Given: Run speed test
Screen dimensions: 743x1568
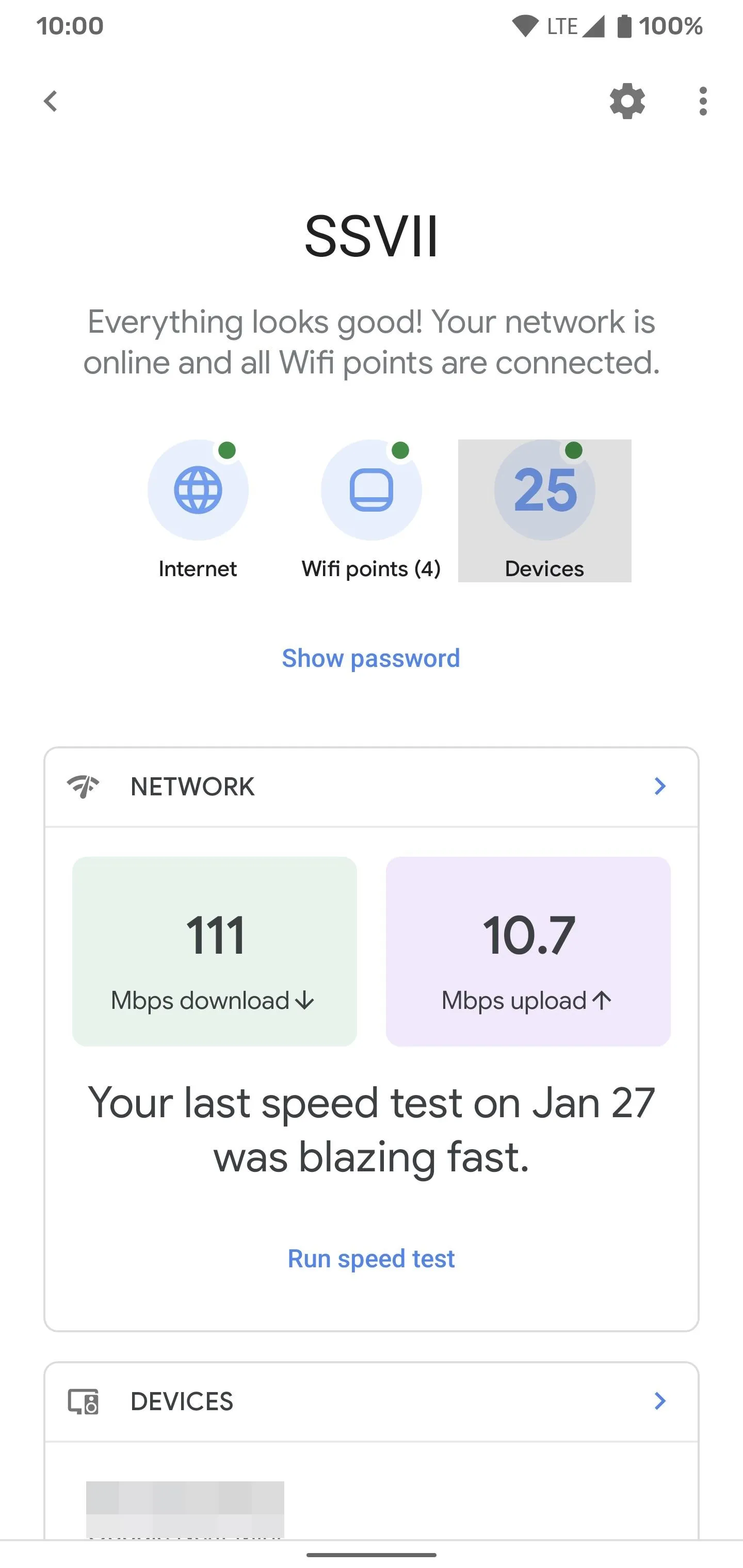Looking at the screenshot, I should 371,1258.
